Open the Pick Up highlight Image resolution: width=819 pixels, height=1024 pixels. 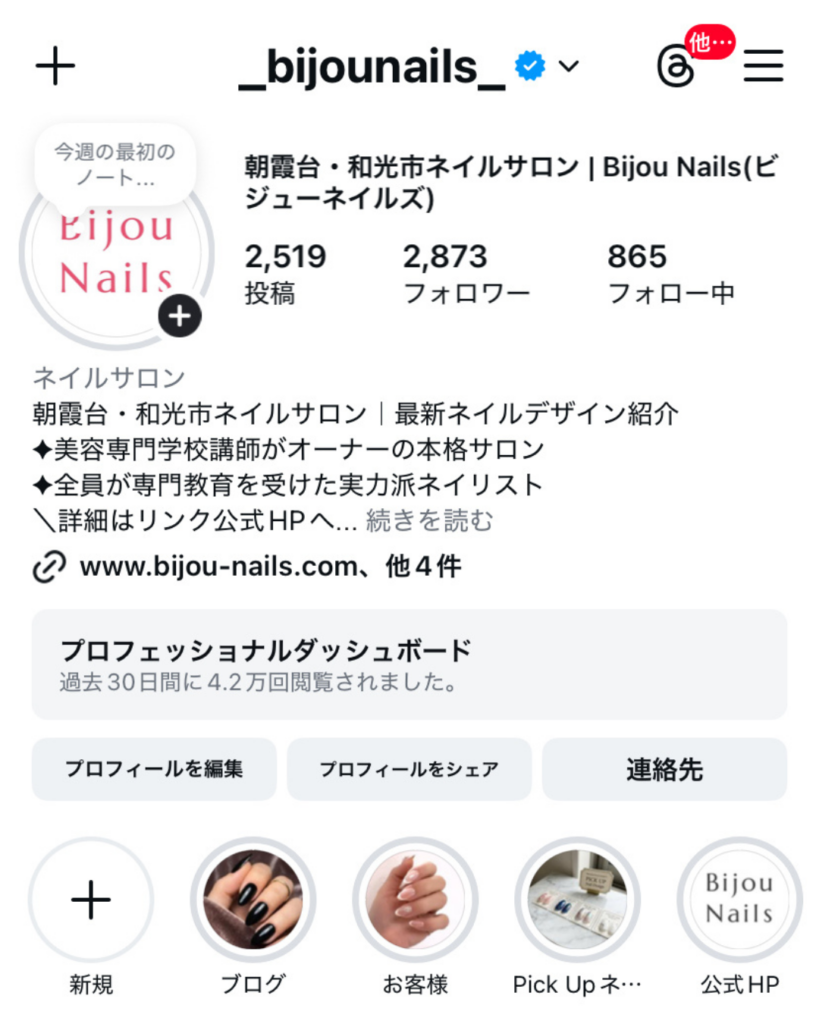coord(577,900)
